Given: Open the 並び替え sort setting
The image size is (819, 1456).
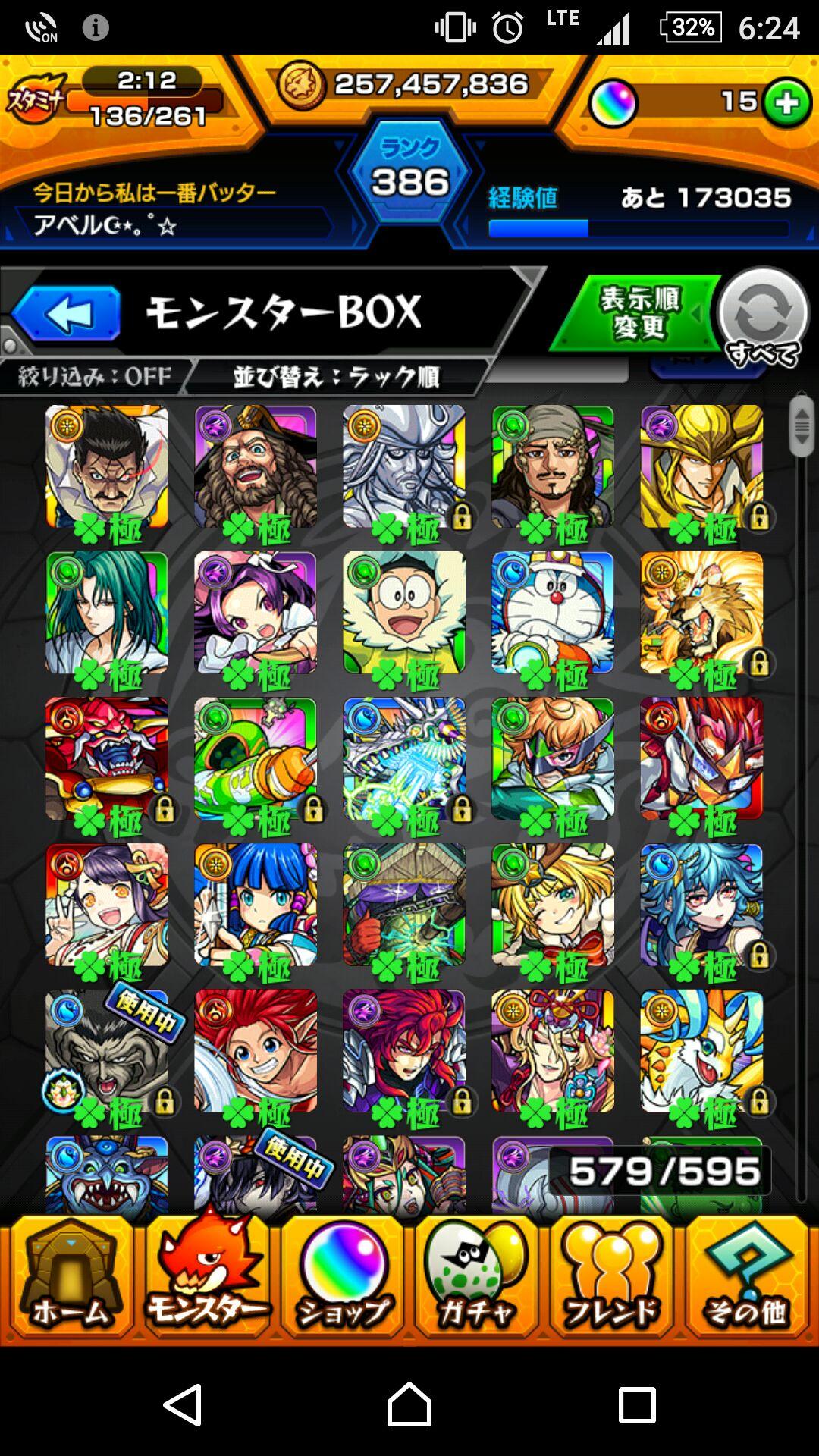Looking at the screenshot, I should coord(335,376).
